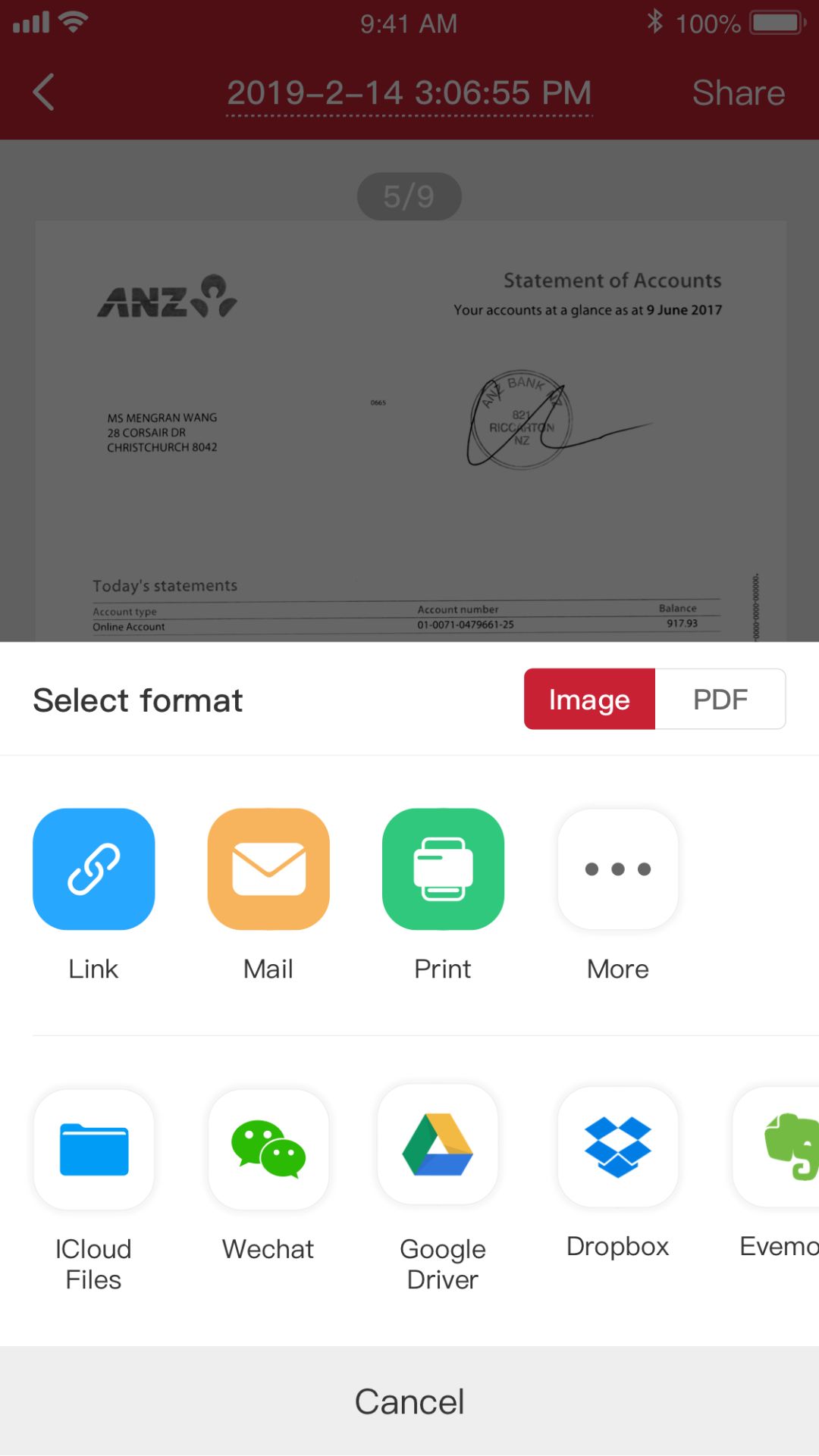Print the scanned document
Viewport: 819px width, 1456px height.
443,869
